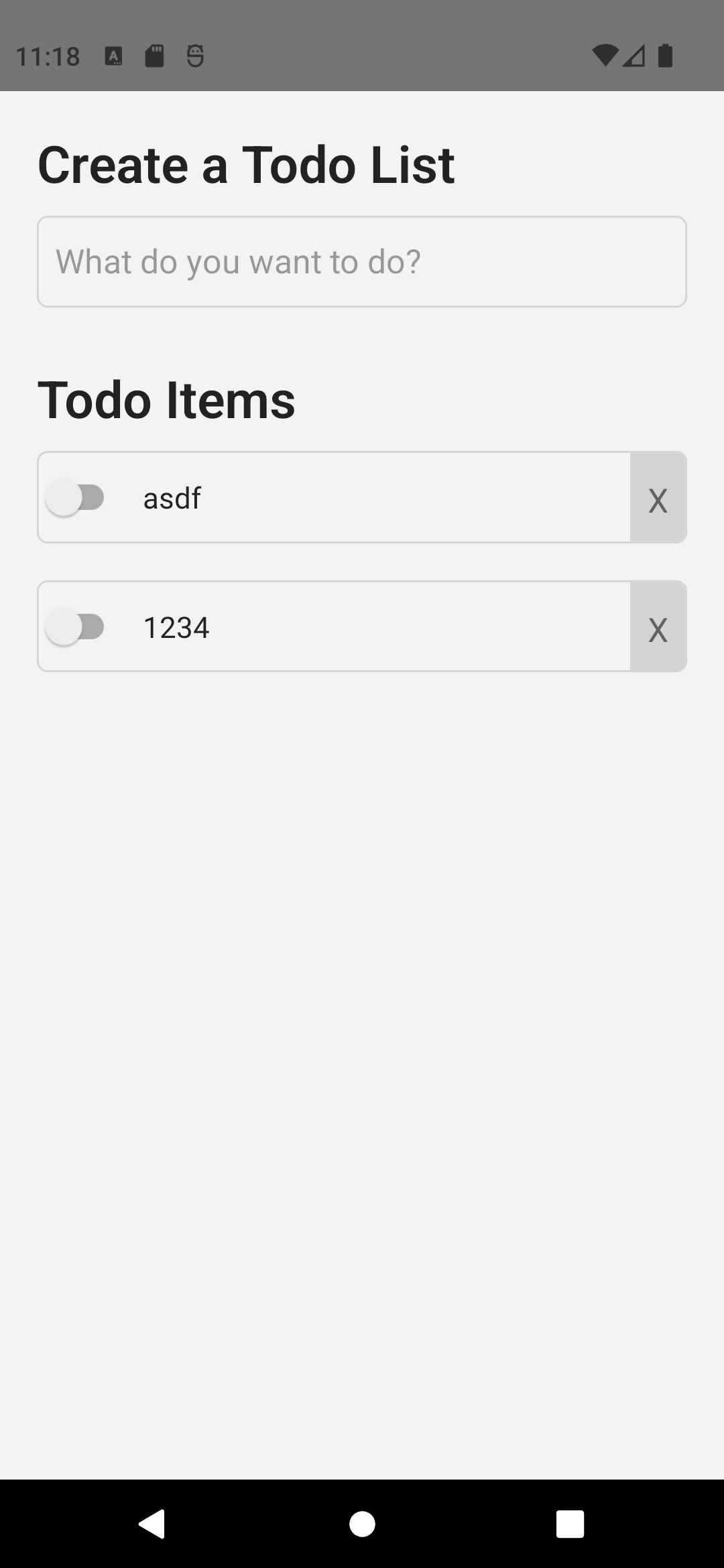Focus the 'What do you want to do?' field

[362, 261]
